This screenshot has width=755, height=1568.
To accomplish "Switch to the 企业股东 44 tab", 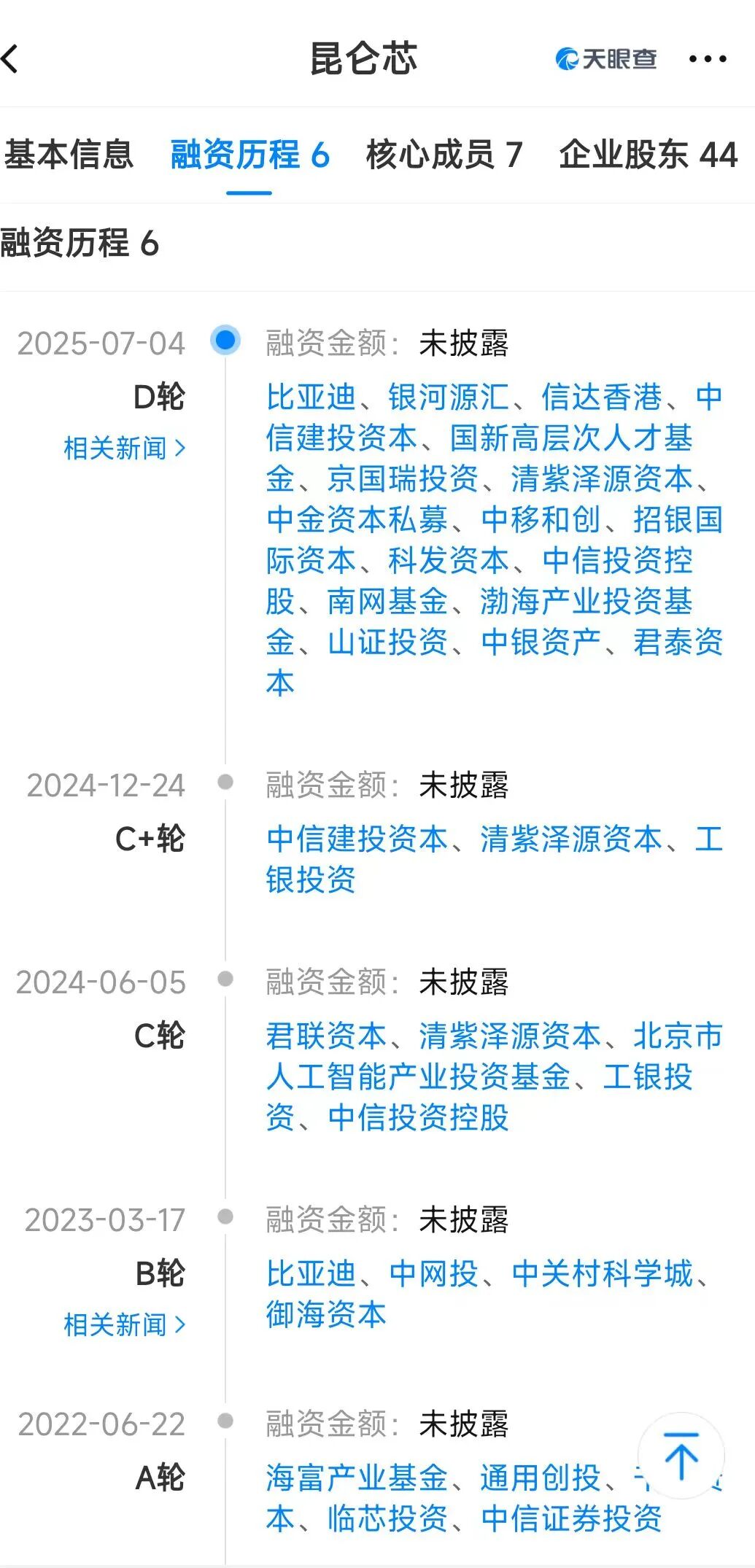I will pyautogui.click(x=648, y=155).
